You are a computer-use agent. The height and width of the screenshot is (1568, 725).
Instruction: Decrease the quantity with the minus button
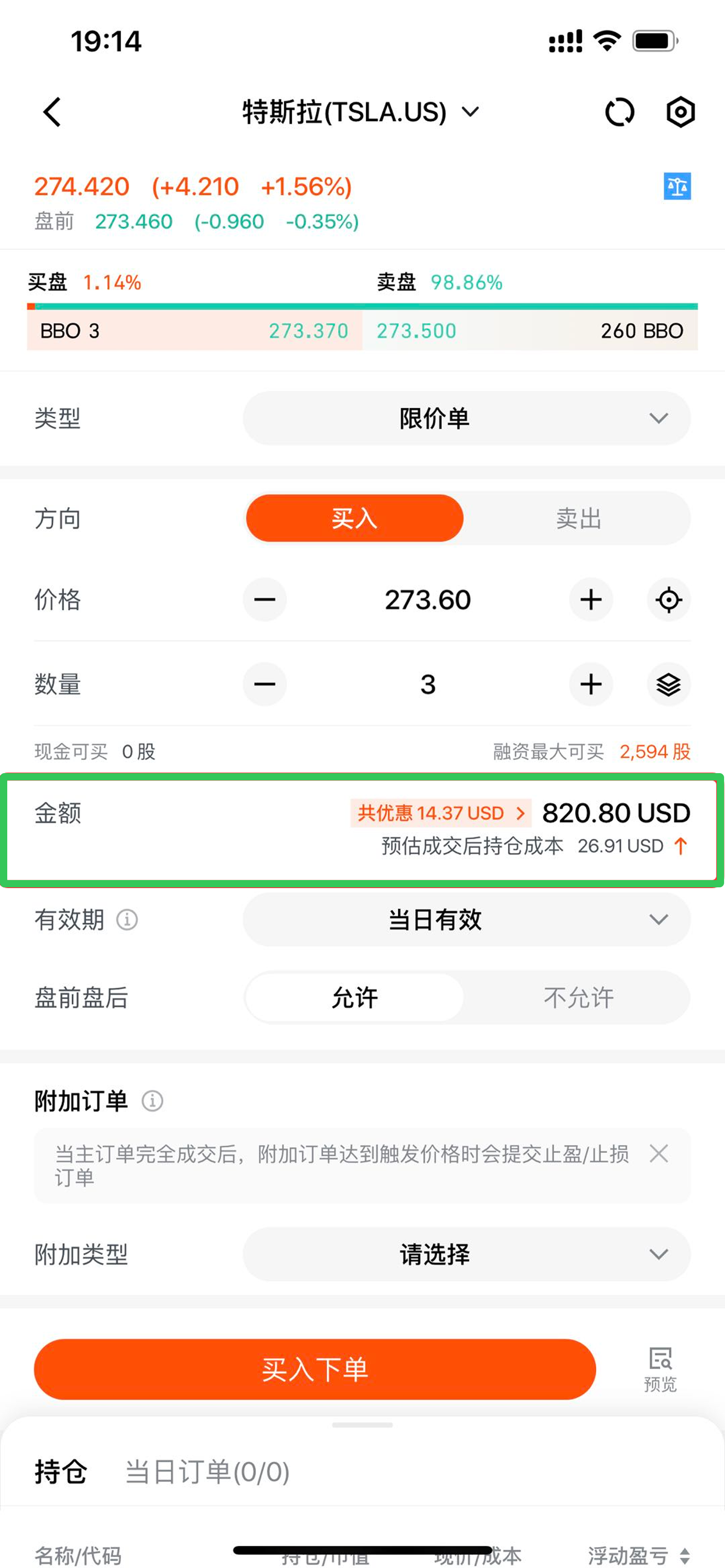click(265, 684)
